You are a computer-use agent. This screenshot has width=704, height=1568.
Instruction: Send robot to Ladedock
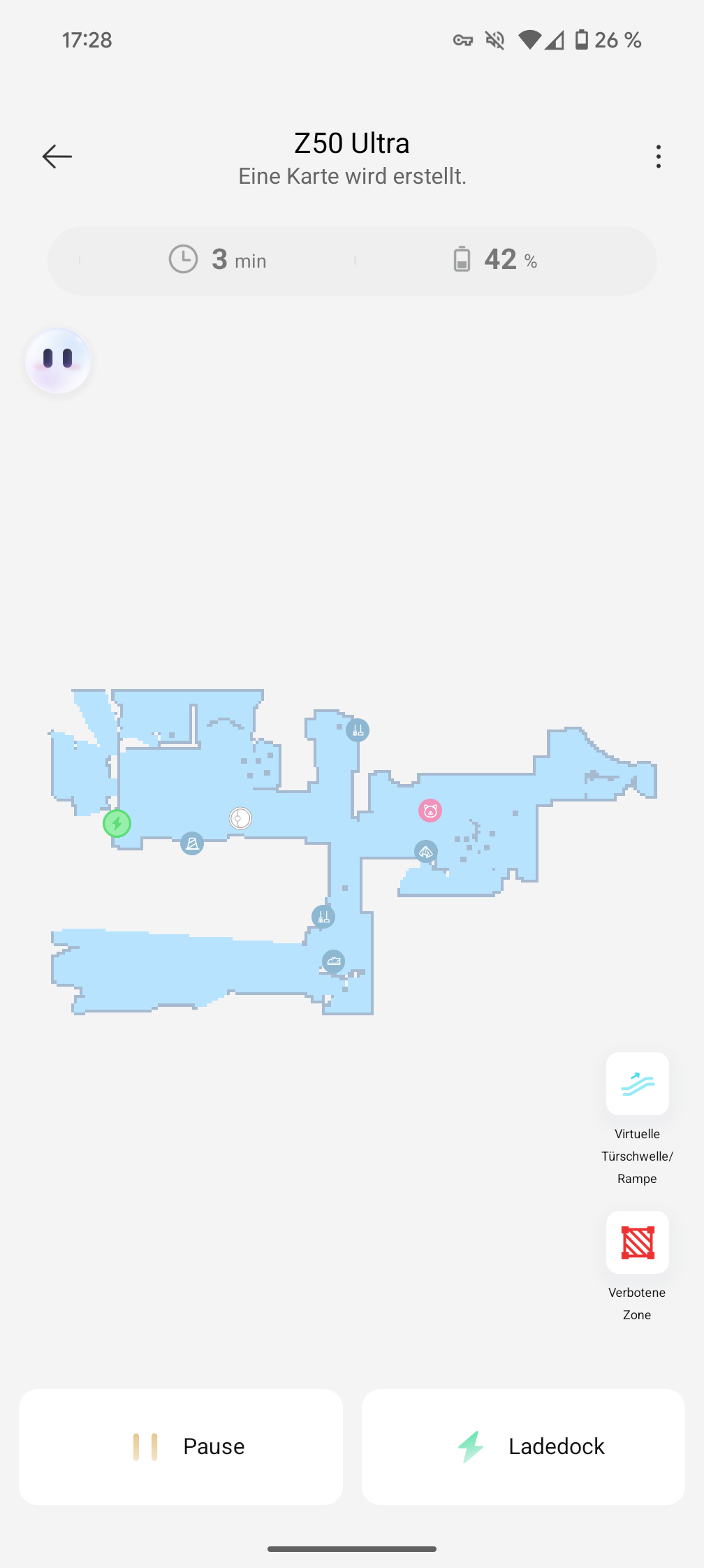523,1446
